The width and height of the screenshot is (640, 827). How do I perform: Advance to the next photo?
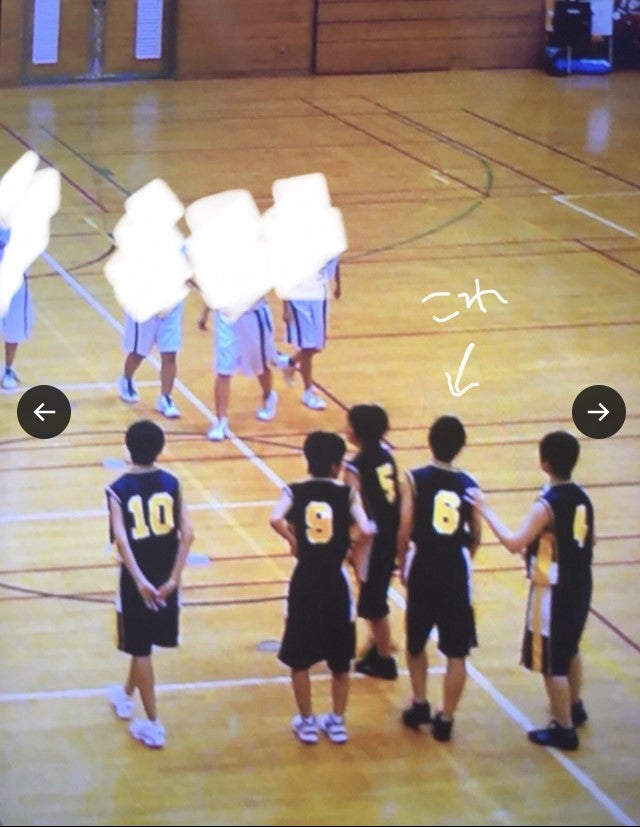point(598,412)
